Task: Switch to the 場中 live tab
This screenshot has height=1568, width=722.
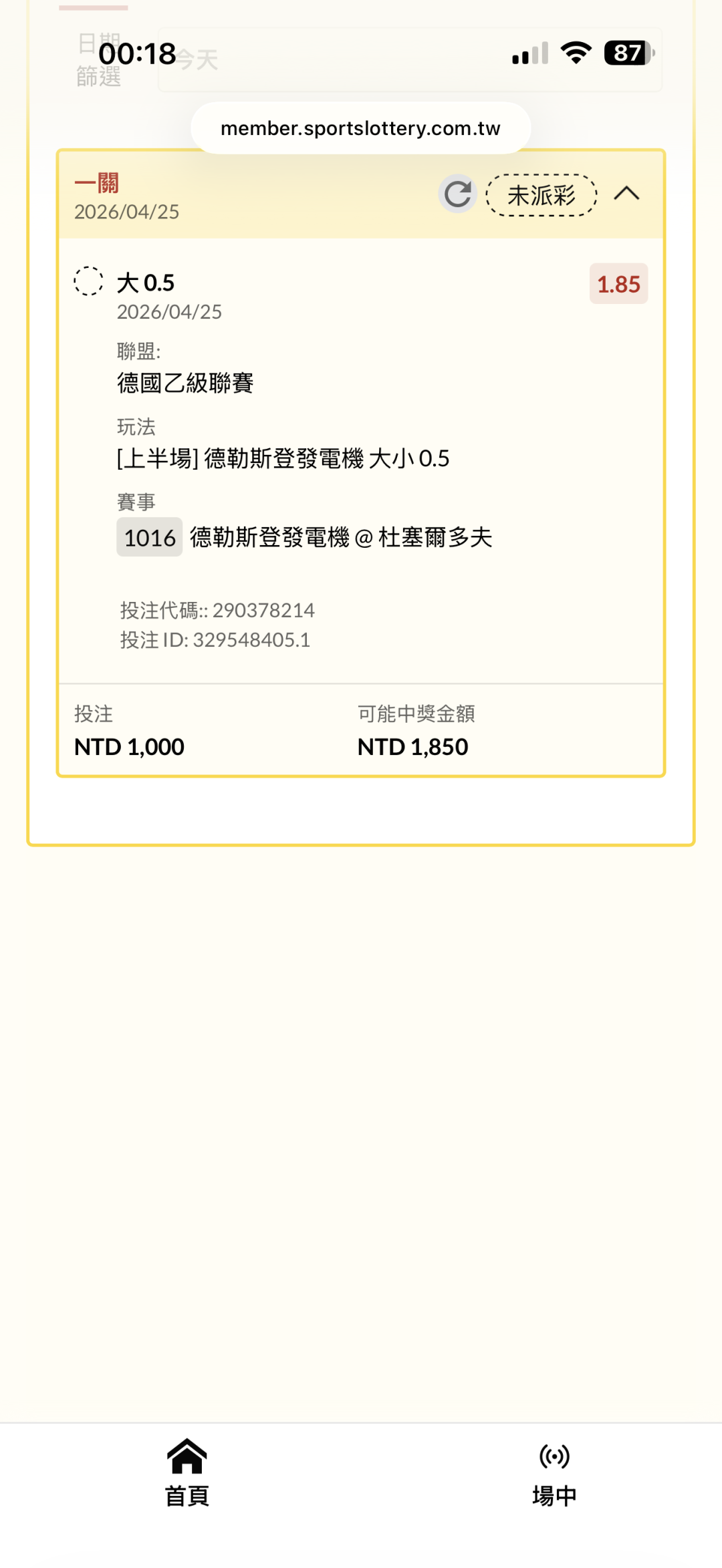Action: point(554,1472)
